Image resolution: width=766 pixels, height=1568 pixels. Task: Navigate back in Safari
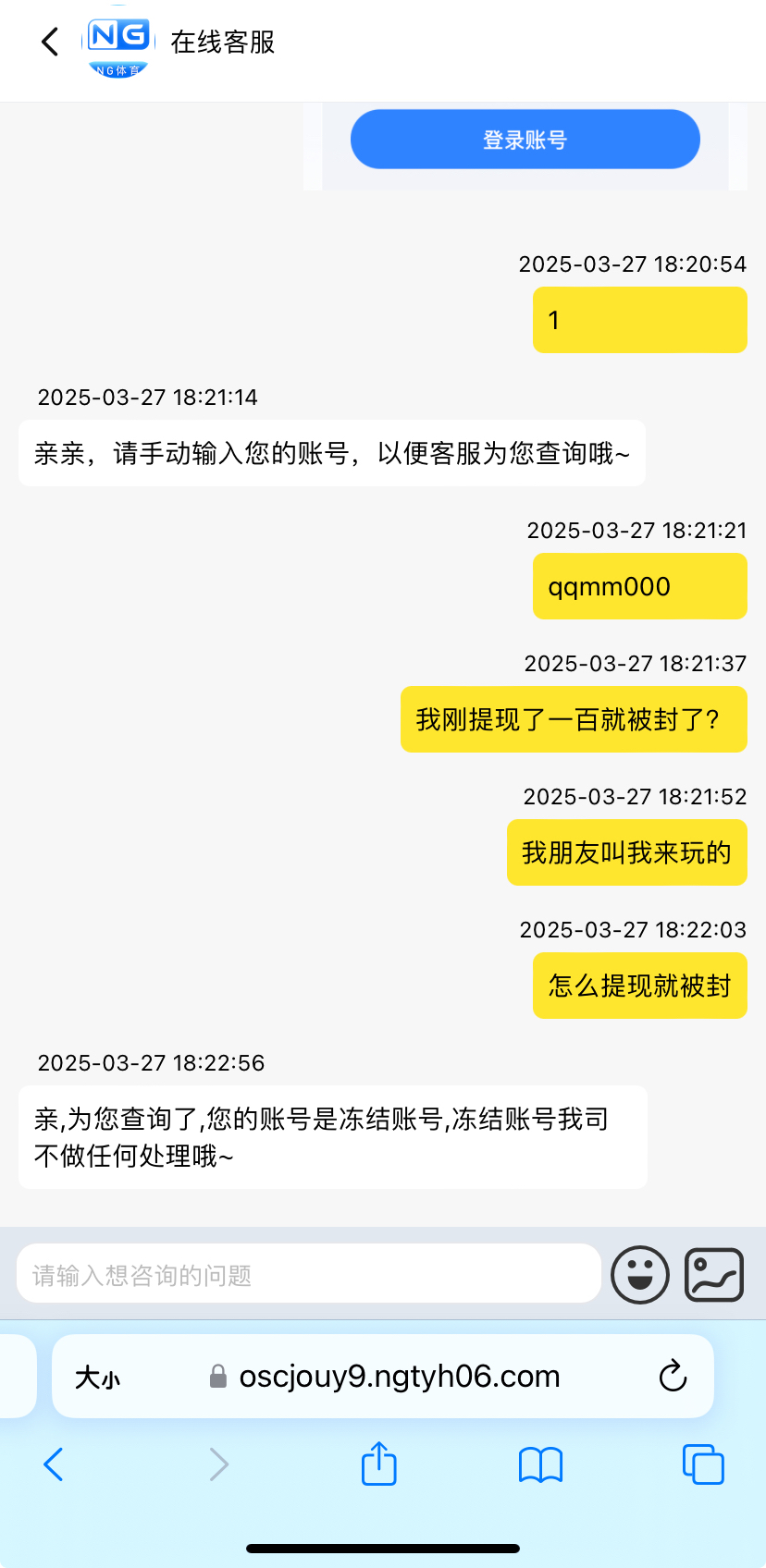54,1464
